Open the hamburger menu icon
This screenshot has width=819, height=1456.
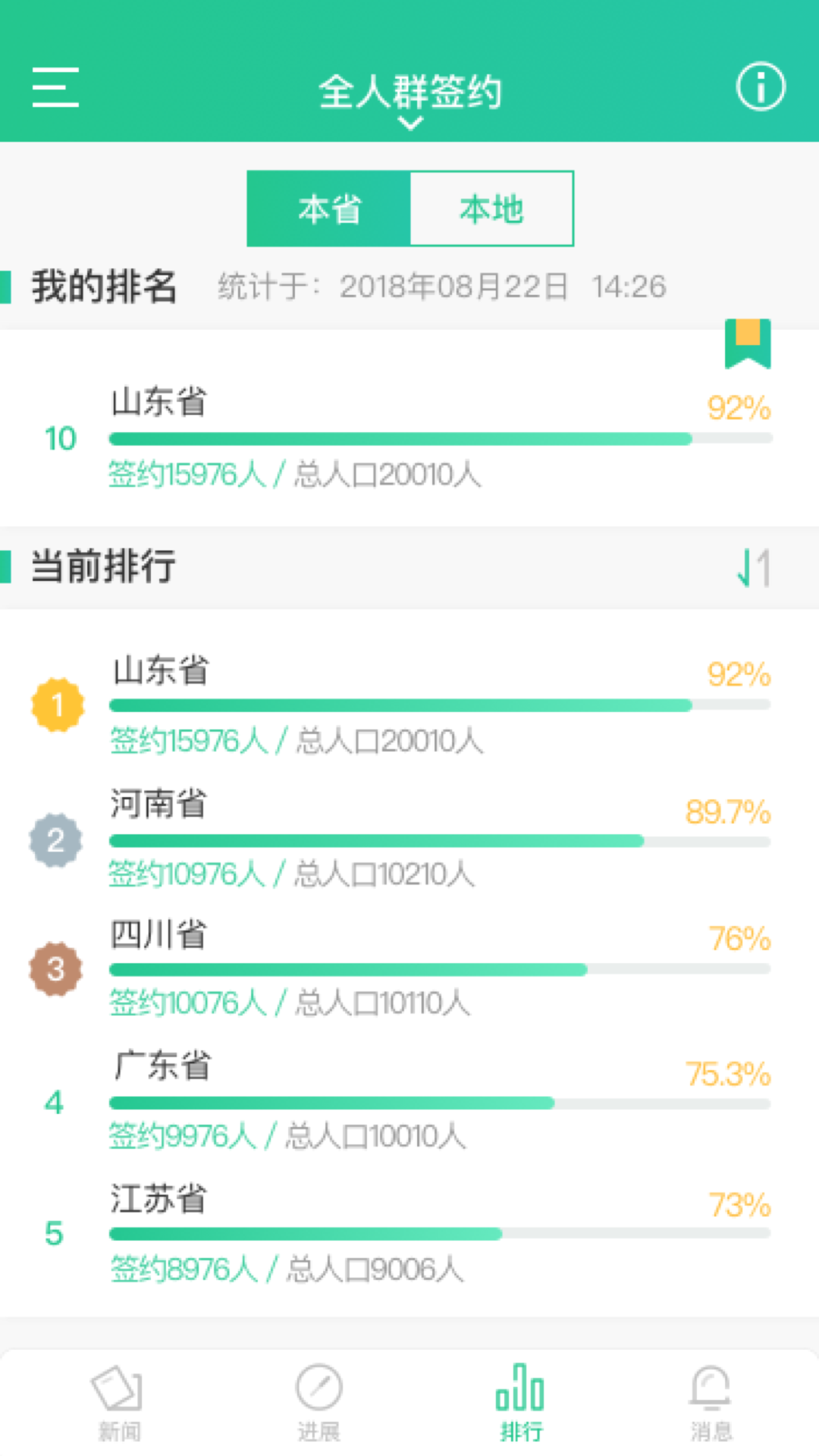point(55,88)
